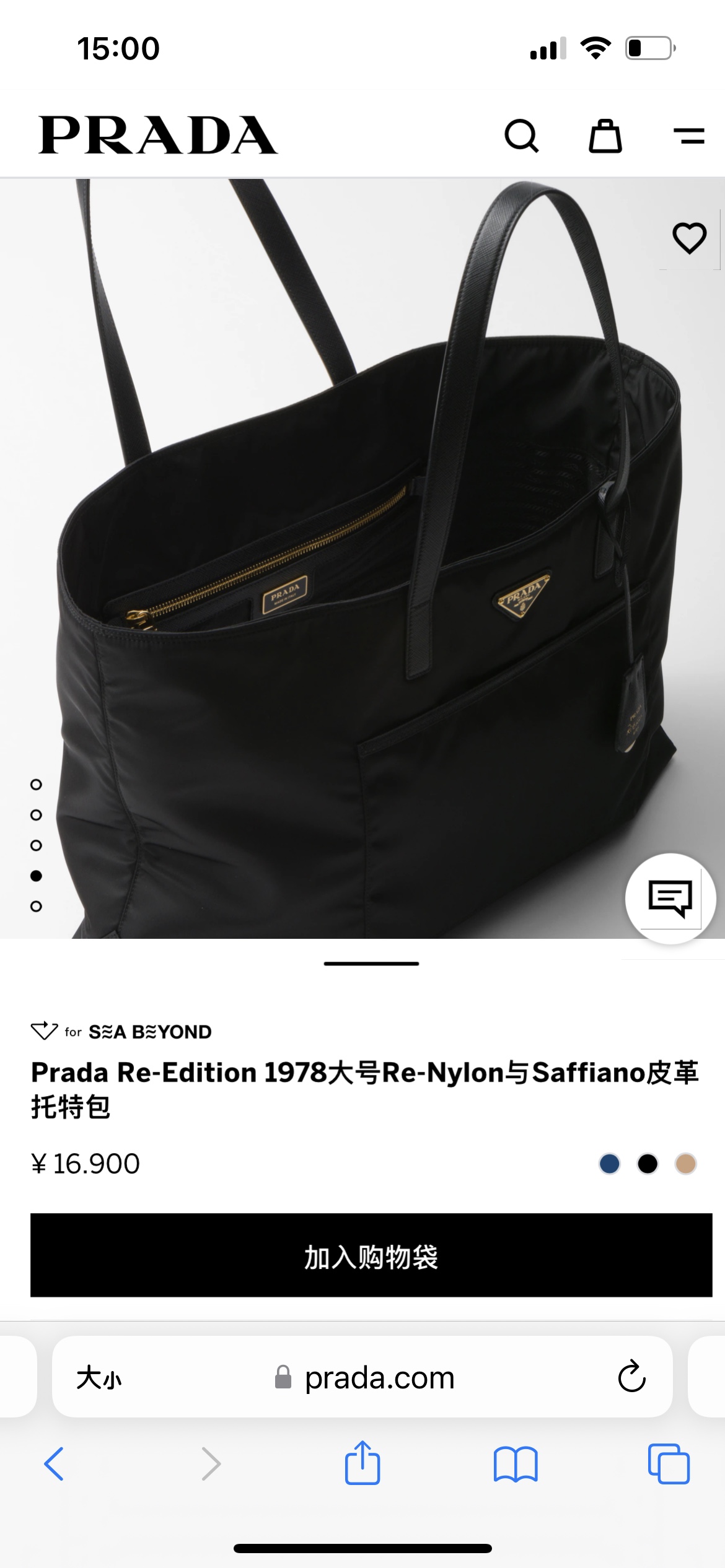
Task: Open the 大小 page settings menu
Action: pos(99,1378)
